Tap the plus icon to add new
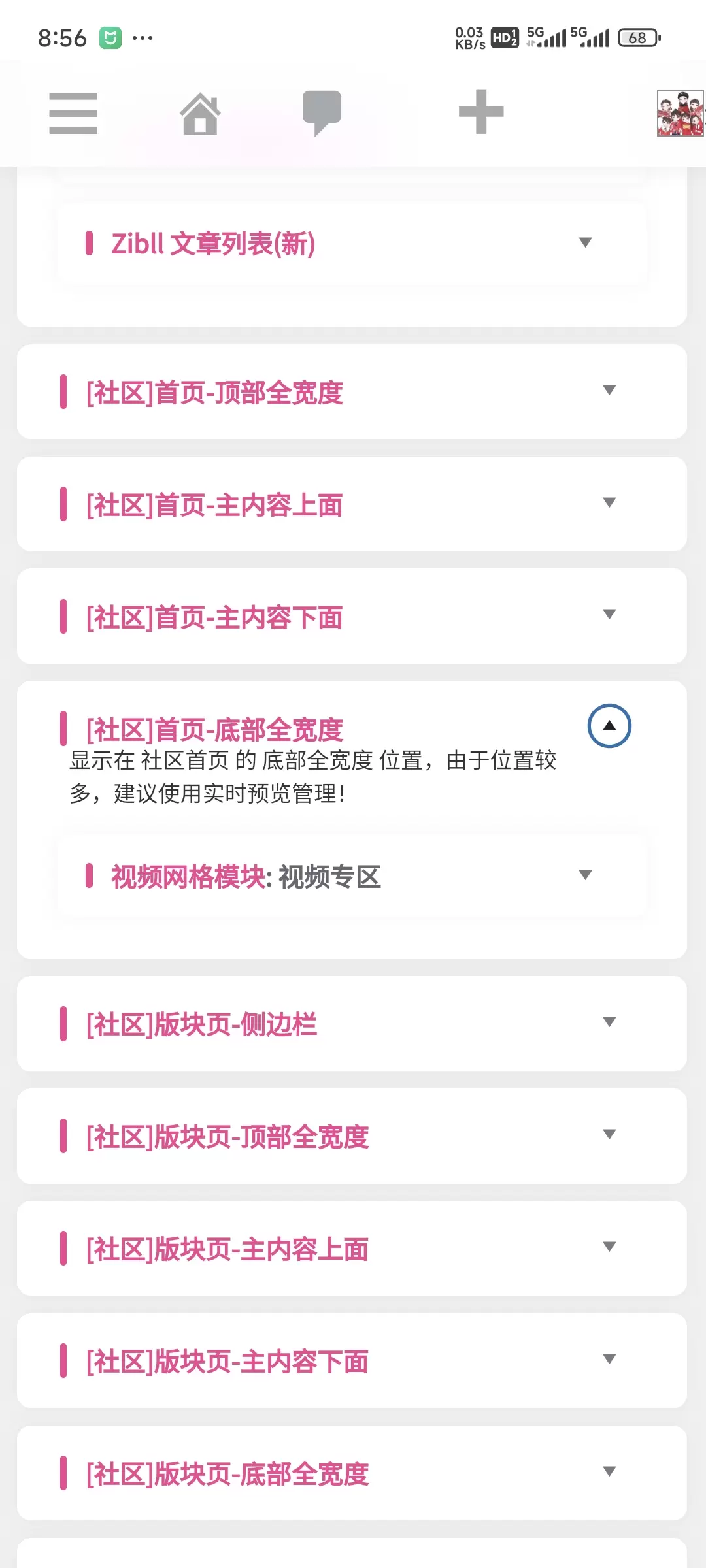 coord(481,112)
